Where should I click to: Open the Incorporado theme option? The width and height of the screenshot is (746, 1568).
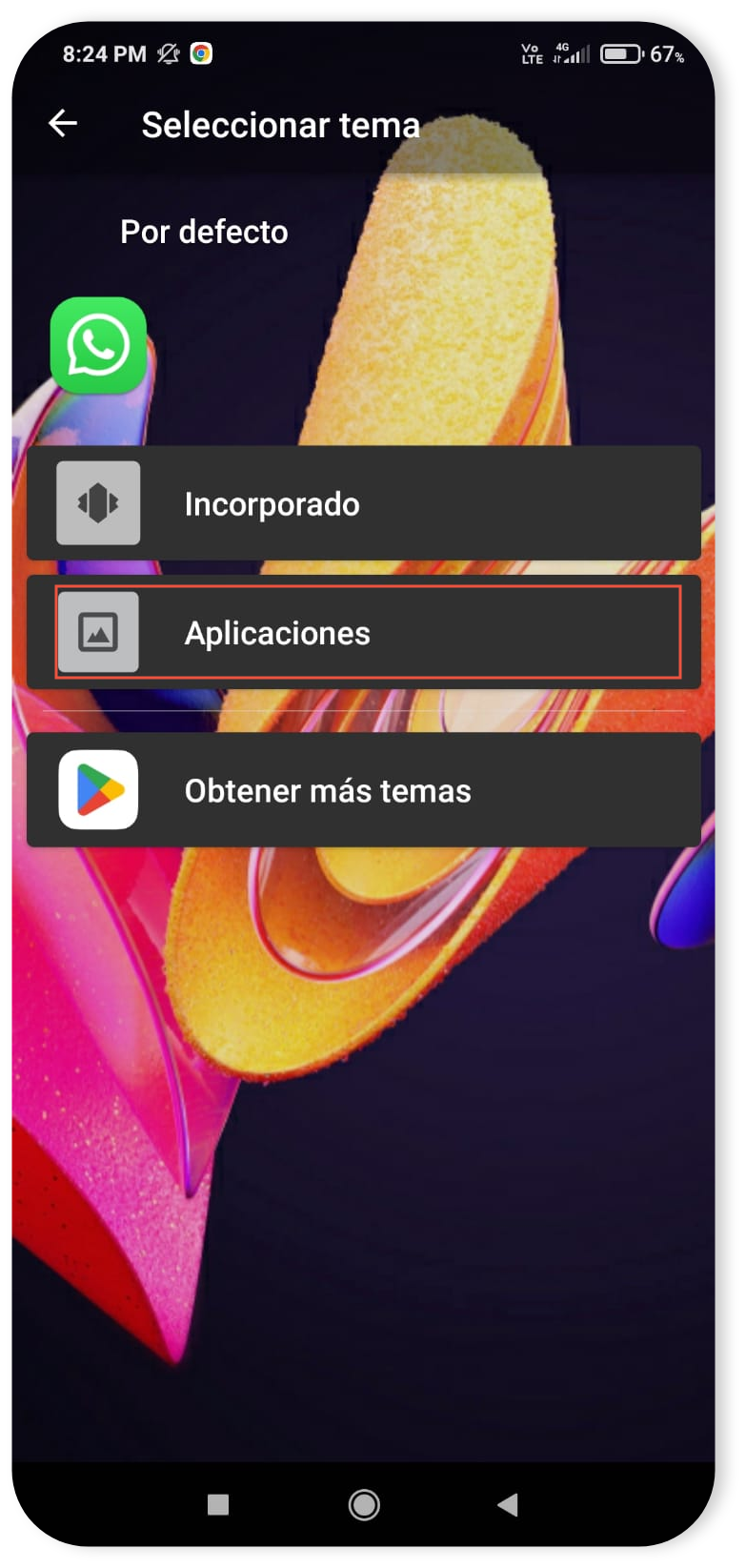[363, 503]
